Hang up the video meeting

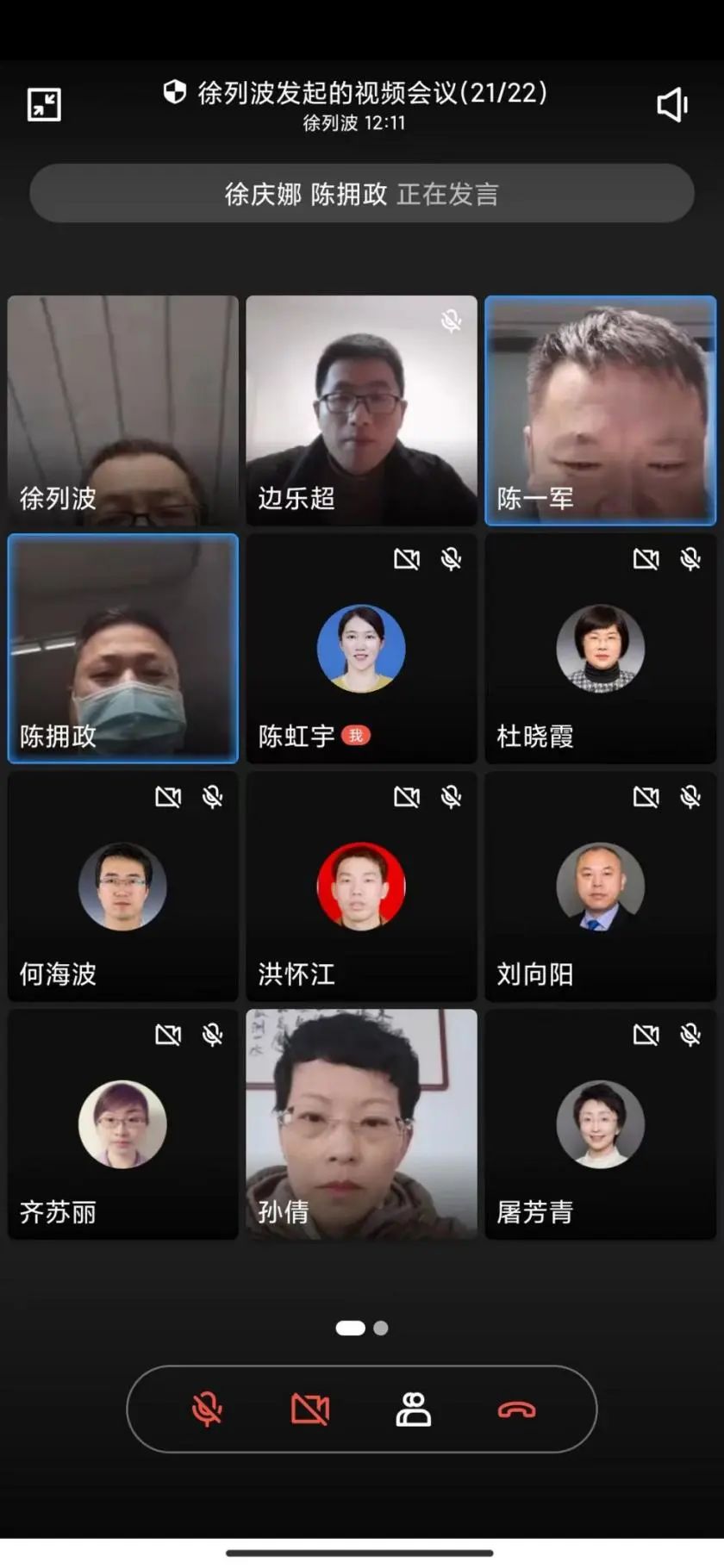tap(517, 1410)
